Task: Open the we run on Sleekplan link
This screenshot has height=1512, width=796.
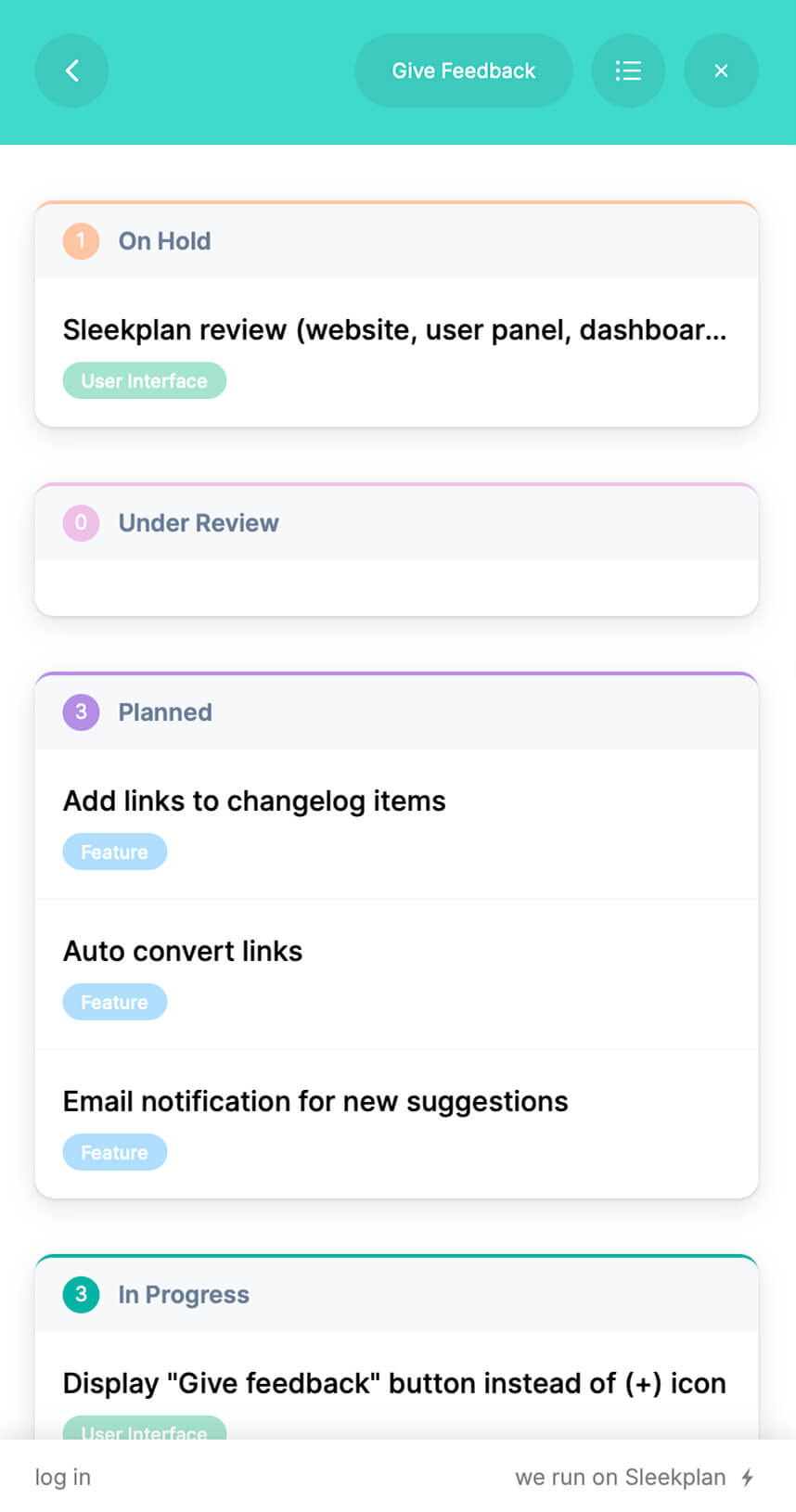Action: [635, 1477]
